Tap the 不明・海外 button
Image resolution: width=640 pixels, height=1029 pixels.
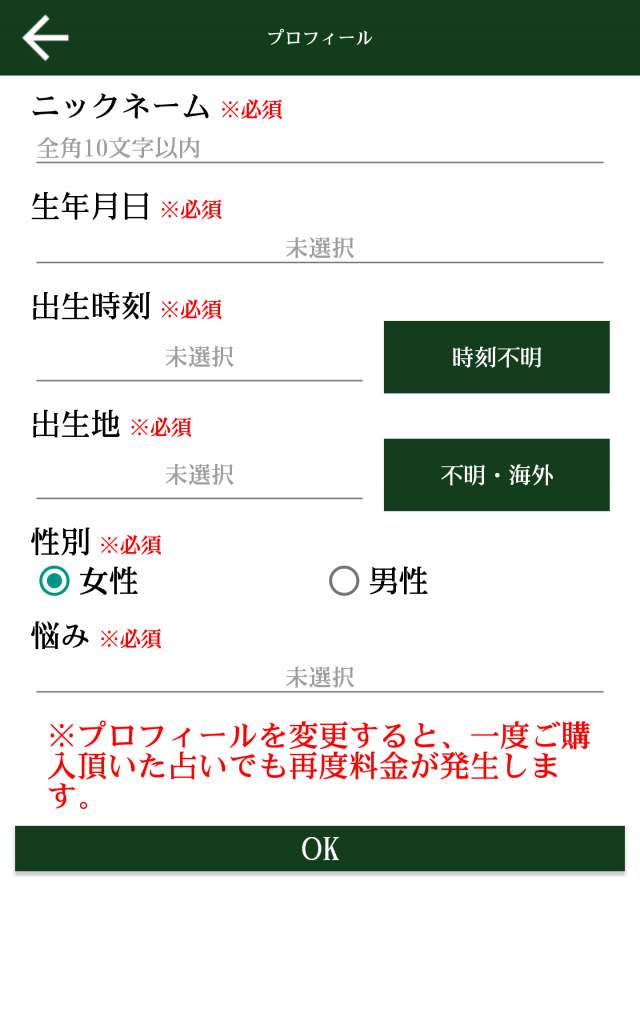(x=496, y=475)
